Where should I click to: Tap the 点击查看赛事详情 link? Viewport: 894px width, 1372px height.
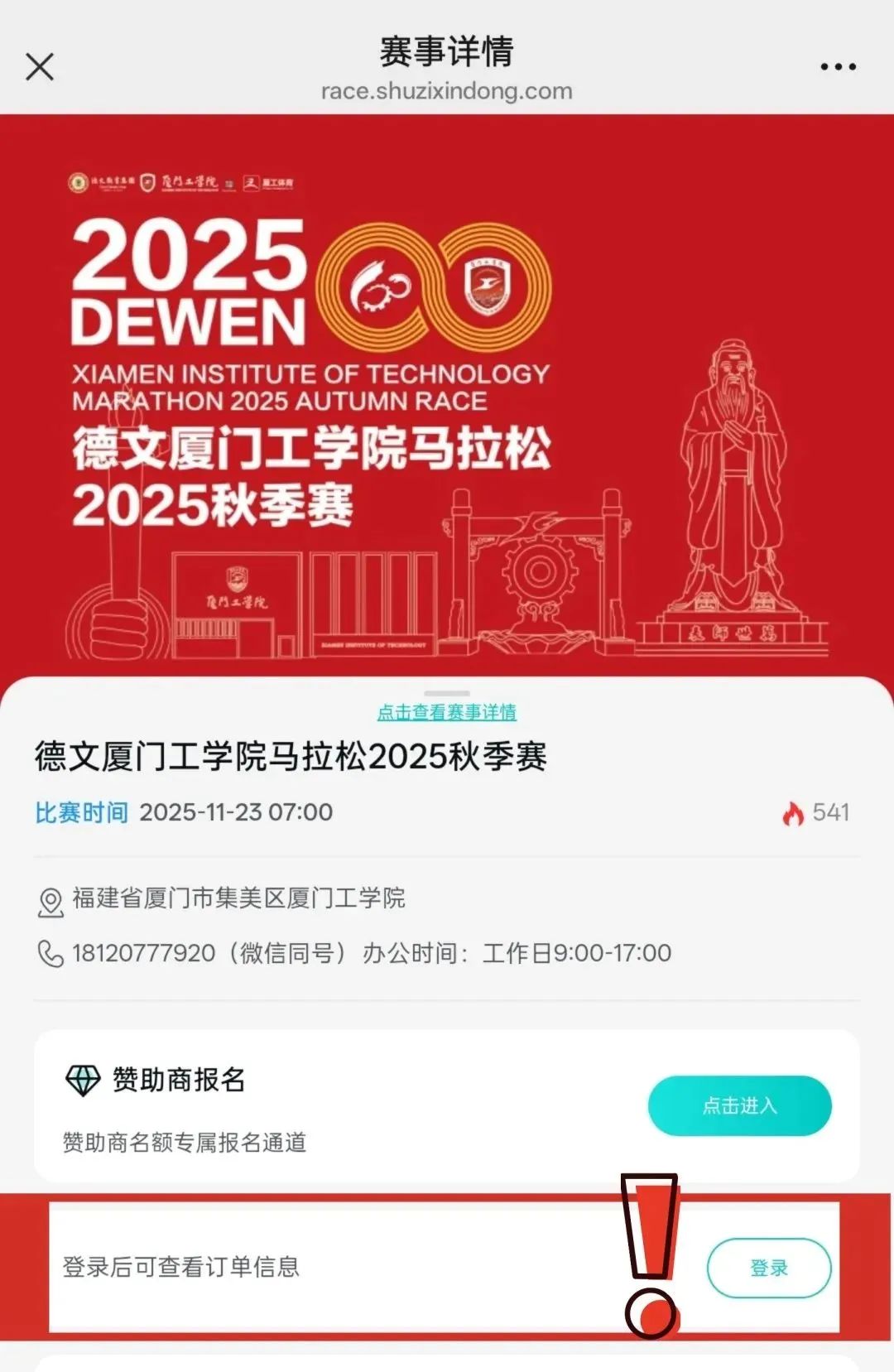(447, 712)
